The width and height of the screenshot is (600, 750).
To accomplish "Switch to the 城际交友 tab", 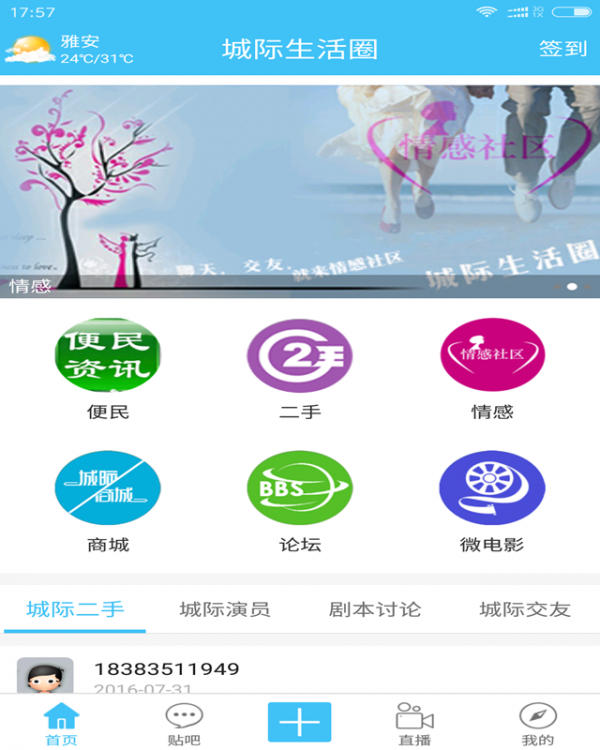I will (525, 609).
